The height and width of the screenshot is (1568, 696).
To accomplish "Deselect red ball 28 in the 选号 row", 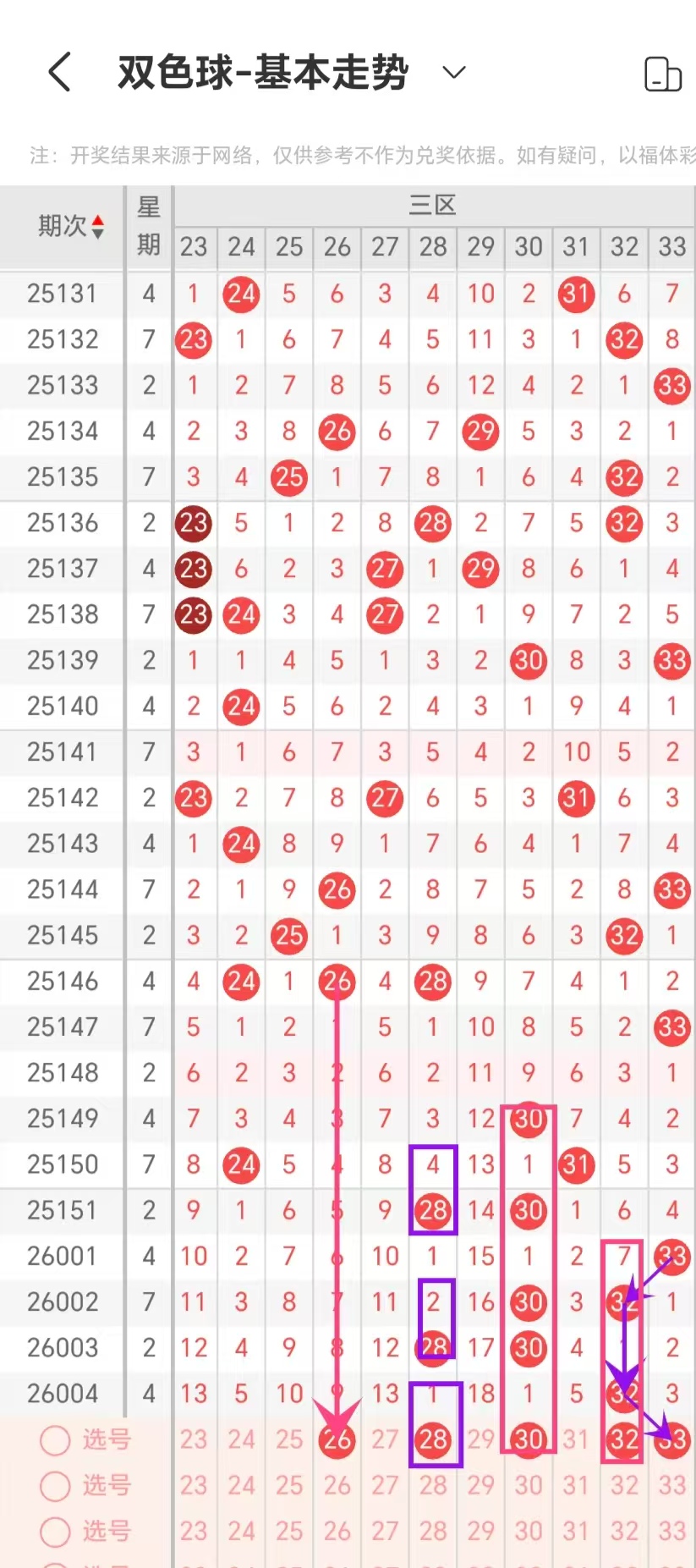I will [433, 1439].
